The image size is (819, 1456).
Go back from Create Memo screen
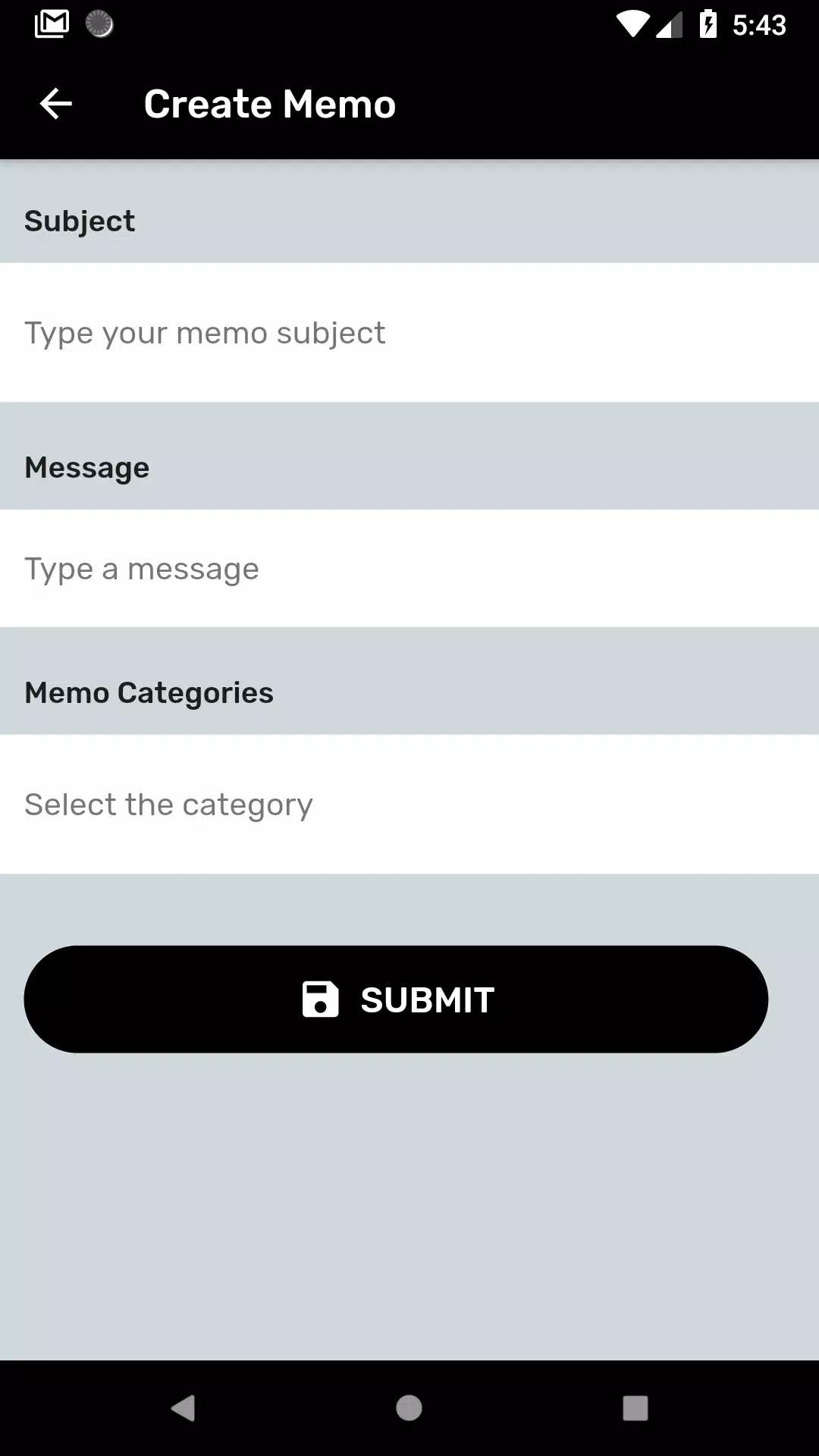[x=56, y=104]
